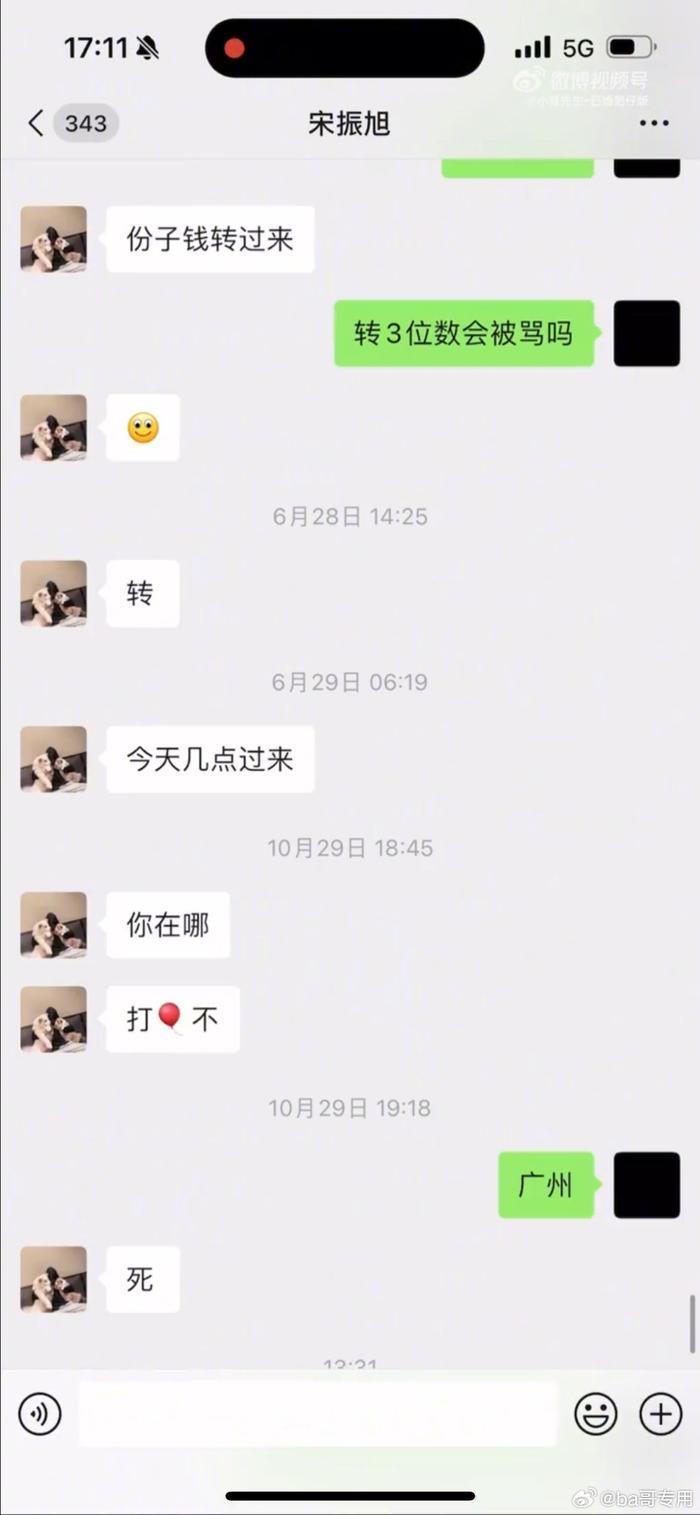700x1515 pixels.
Task: Open the emoji sticker panel
Action: pyautogui.click(x=595, y=1414)
